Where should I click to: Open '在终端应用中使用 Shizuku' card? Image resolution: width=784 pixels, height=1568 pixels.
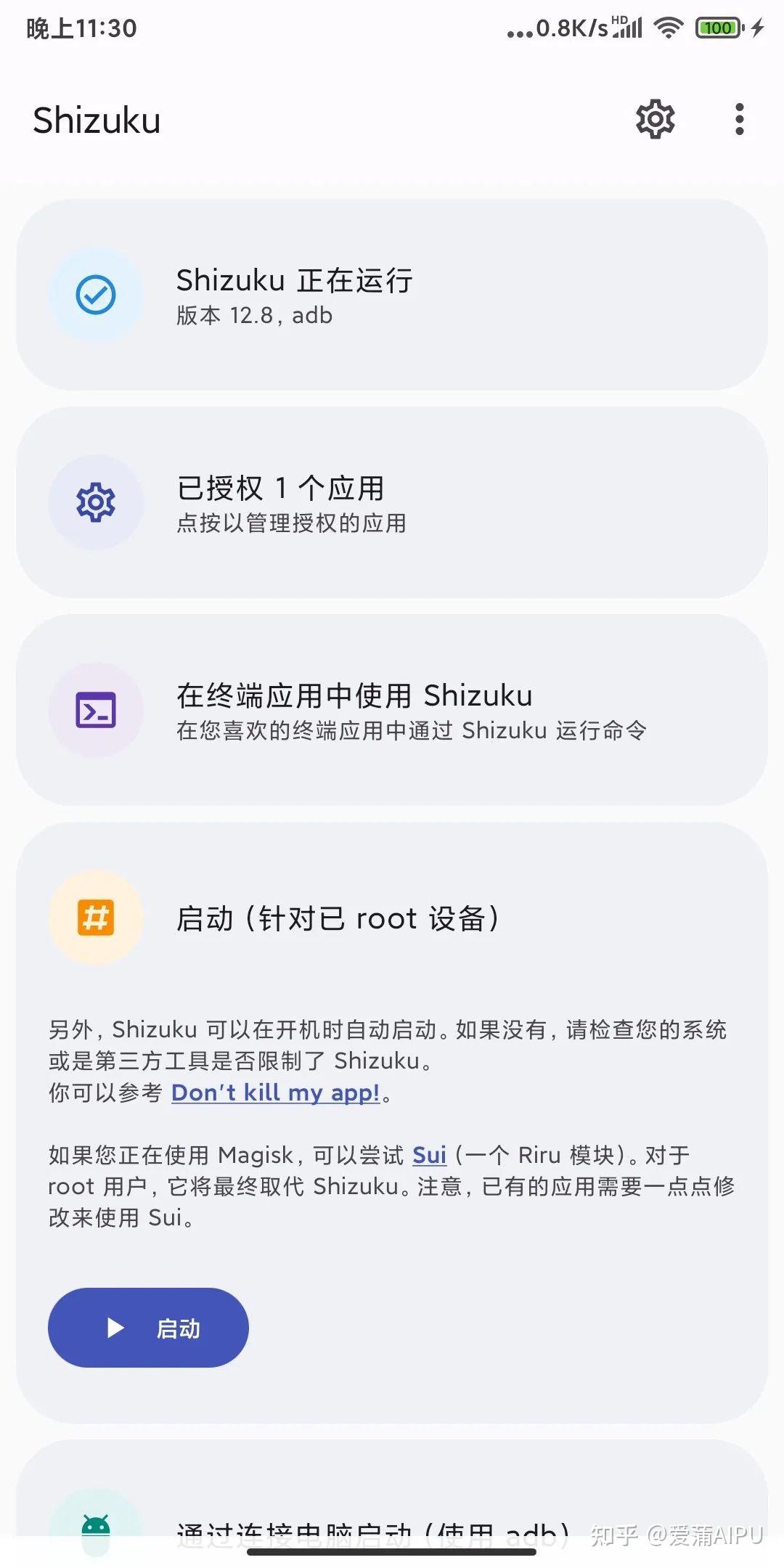[392, 711]
